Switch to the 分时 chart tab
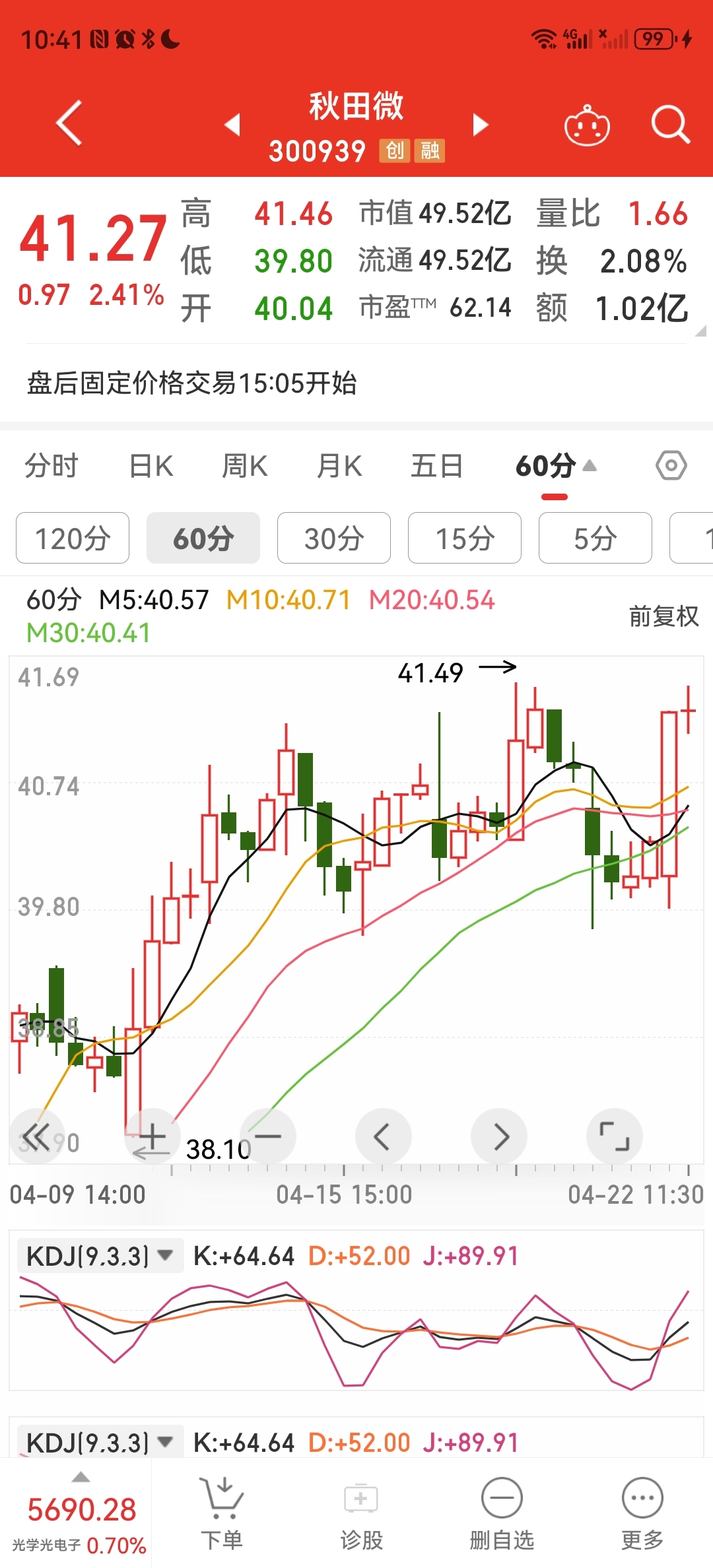The width and height of the screenshot is (713, 1568). [x=51, y=466]
